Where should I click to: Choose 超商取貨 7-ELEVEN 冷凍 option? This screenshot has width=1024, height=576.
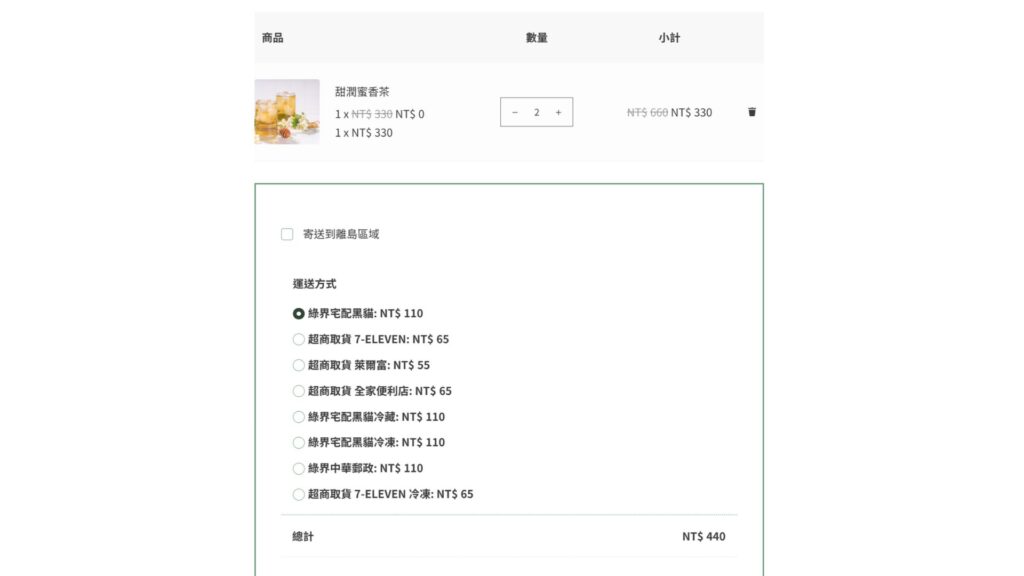click(299, 494)
